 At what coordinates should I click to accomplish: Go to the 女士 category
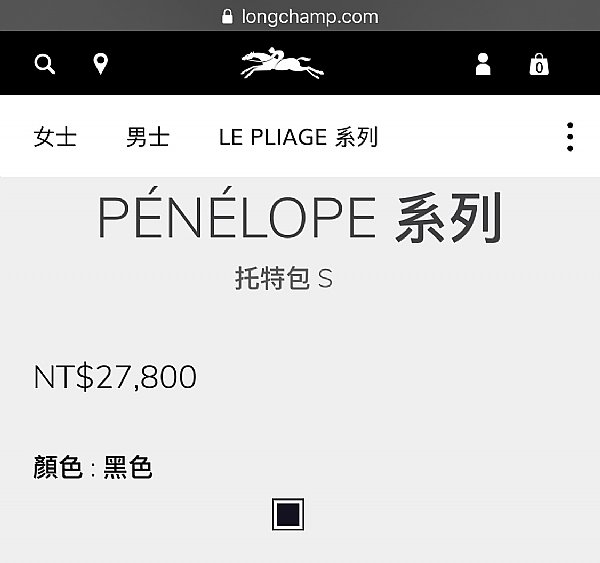point(55,137)
